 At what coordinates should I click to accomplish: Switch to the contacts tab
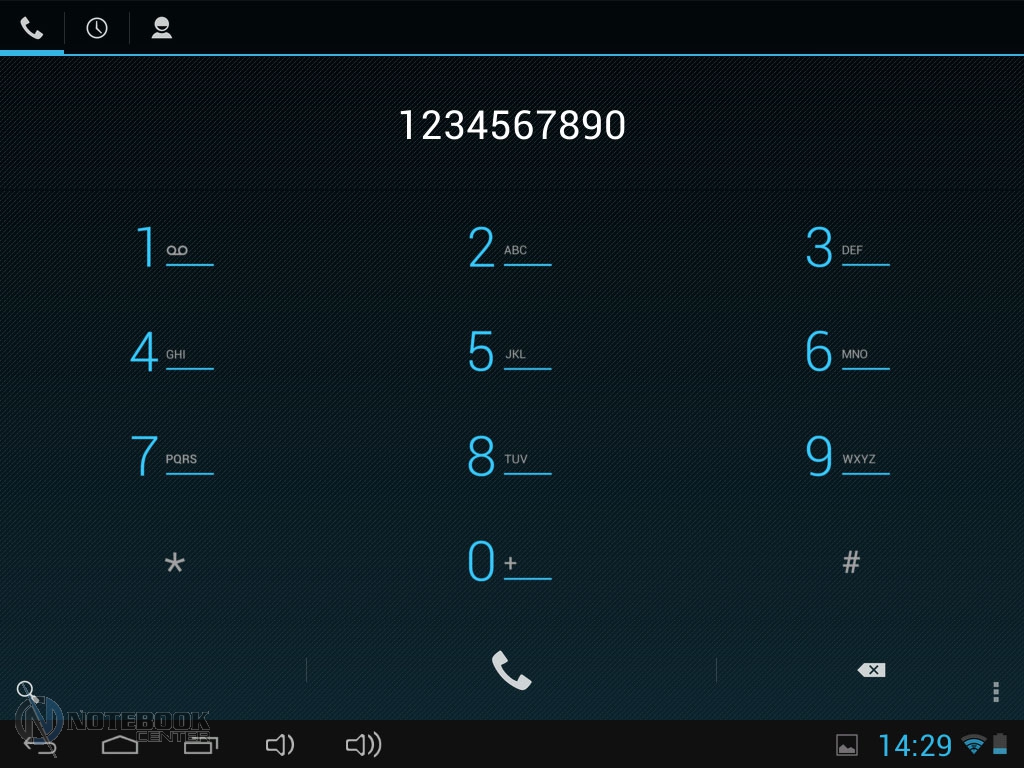(x=161, y=28)
